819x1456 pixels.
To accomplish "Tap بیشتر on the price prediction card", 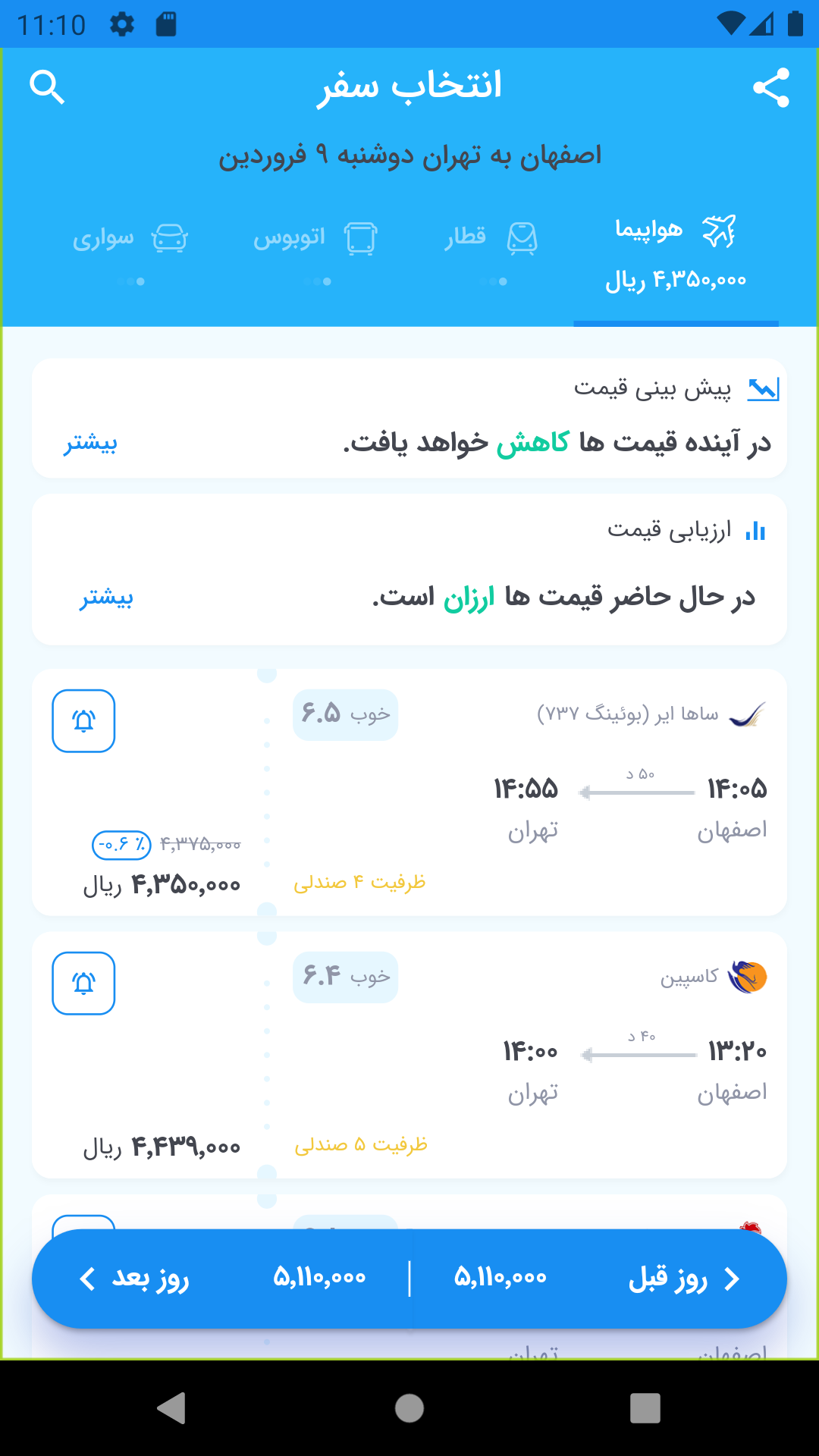I will point(90,443).
